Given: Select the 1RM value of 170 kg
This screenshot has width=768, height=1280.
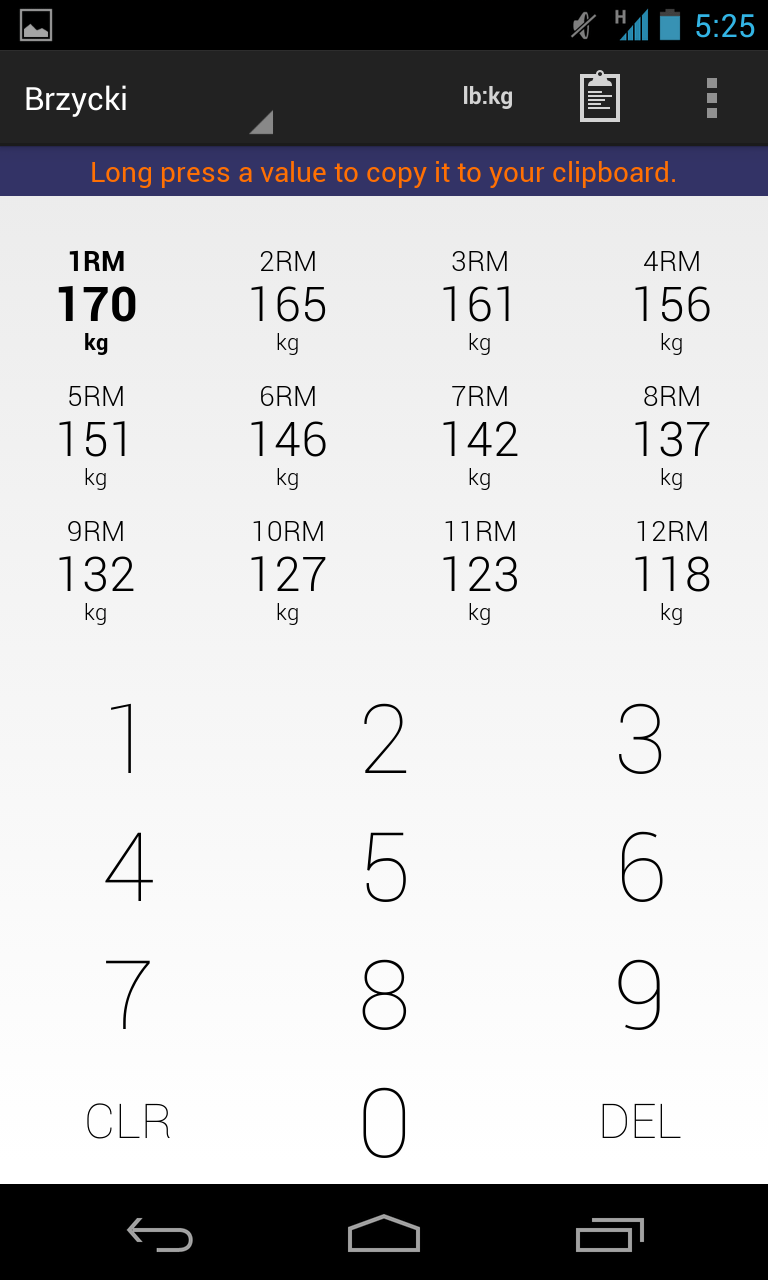Looking at the screenshot, I should click(96, 302).
